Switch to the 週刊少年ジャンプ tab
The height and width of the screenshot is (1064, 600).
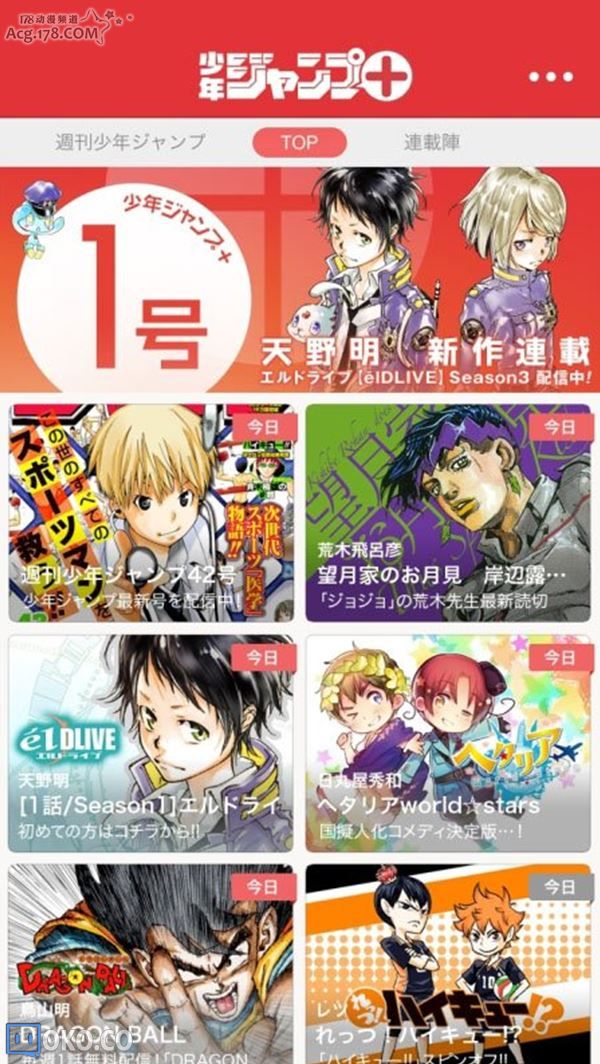tap(130, 142)
